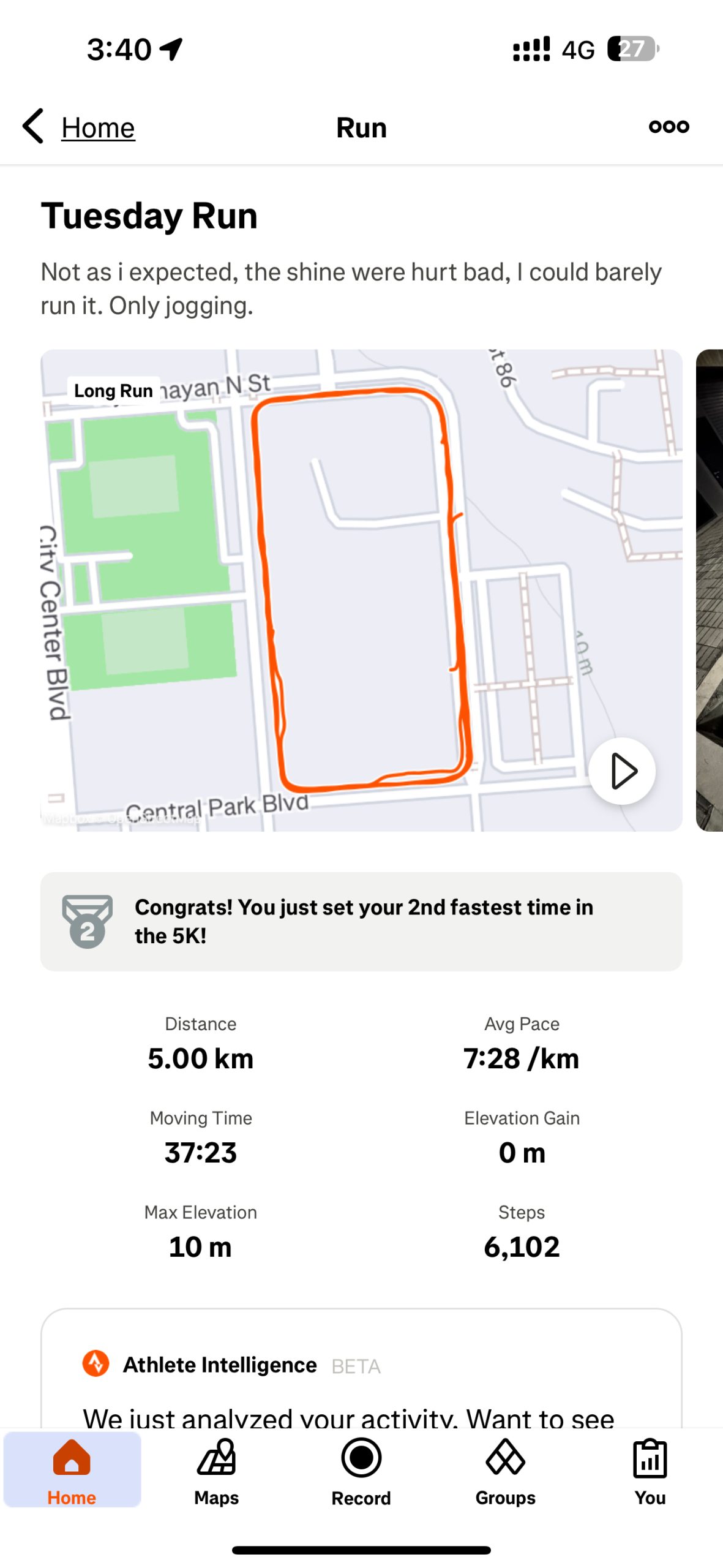Viewport: 723px width, 1568px height.
Task: Switch to the Home tab
Action: [x=72, y=1471]
